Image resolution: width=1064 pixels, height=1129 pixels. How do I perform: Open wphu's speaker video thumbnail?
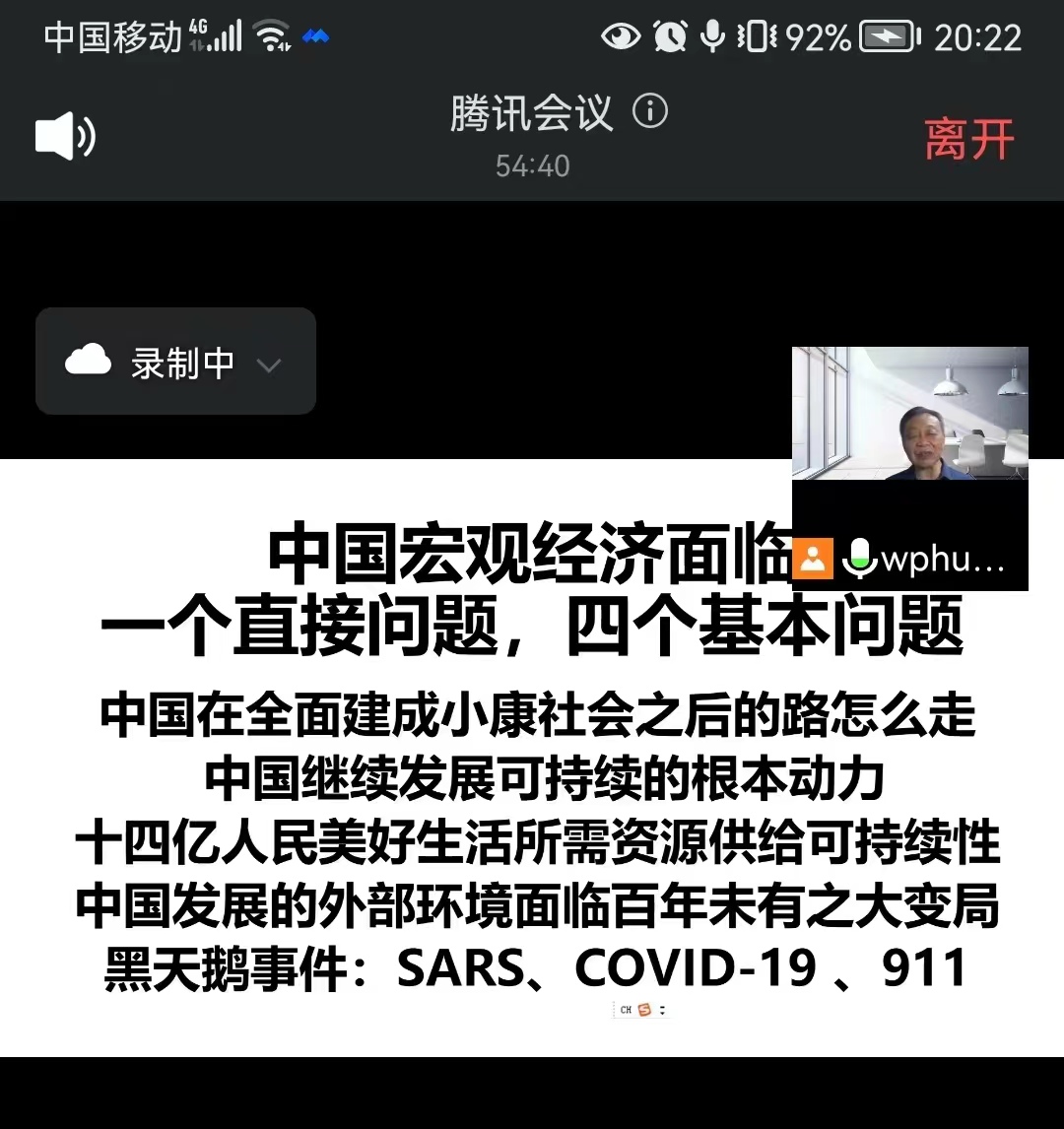[x=909, y=415]
